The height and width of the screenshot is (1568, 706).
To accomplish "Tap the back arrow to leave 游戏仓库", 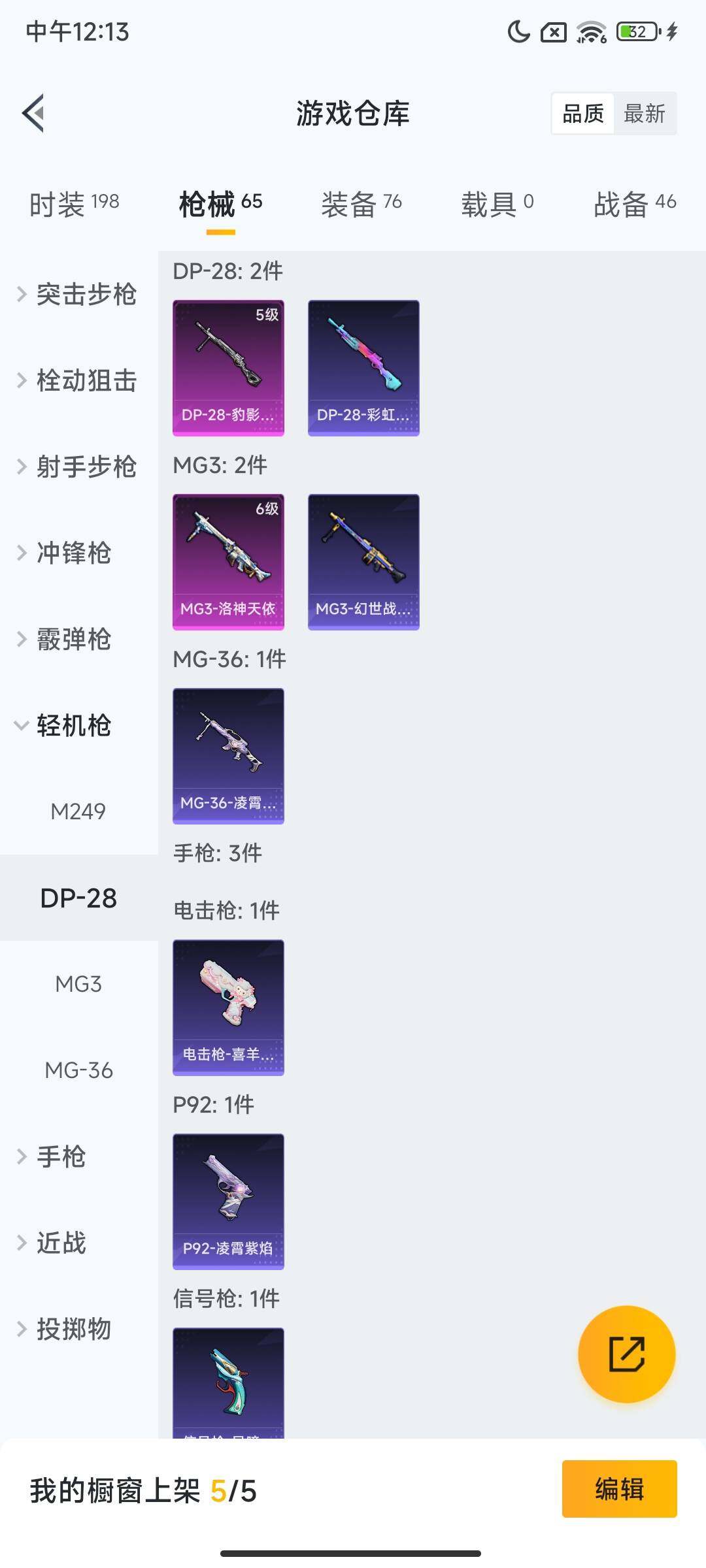I will [x=34, y=112].
